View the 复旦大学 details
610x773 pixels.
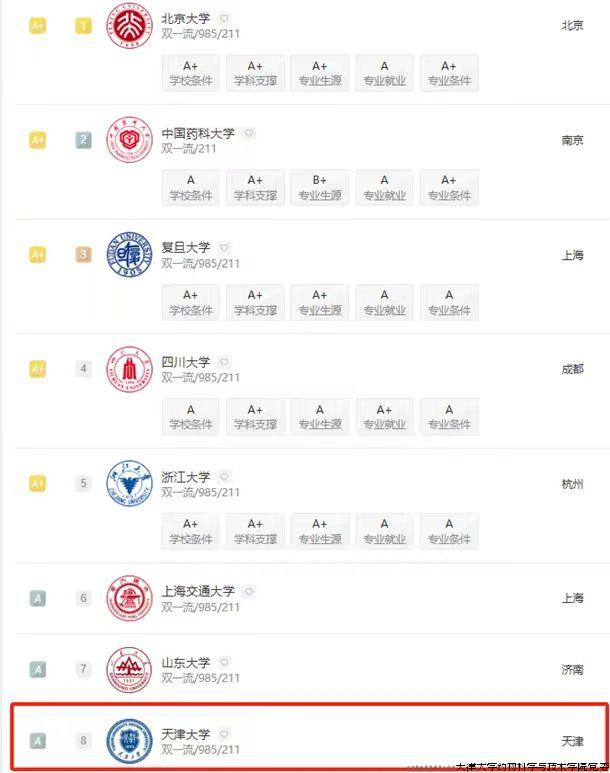186,247
